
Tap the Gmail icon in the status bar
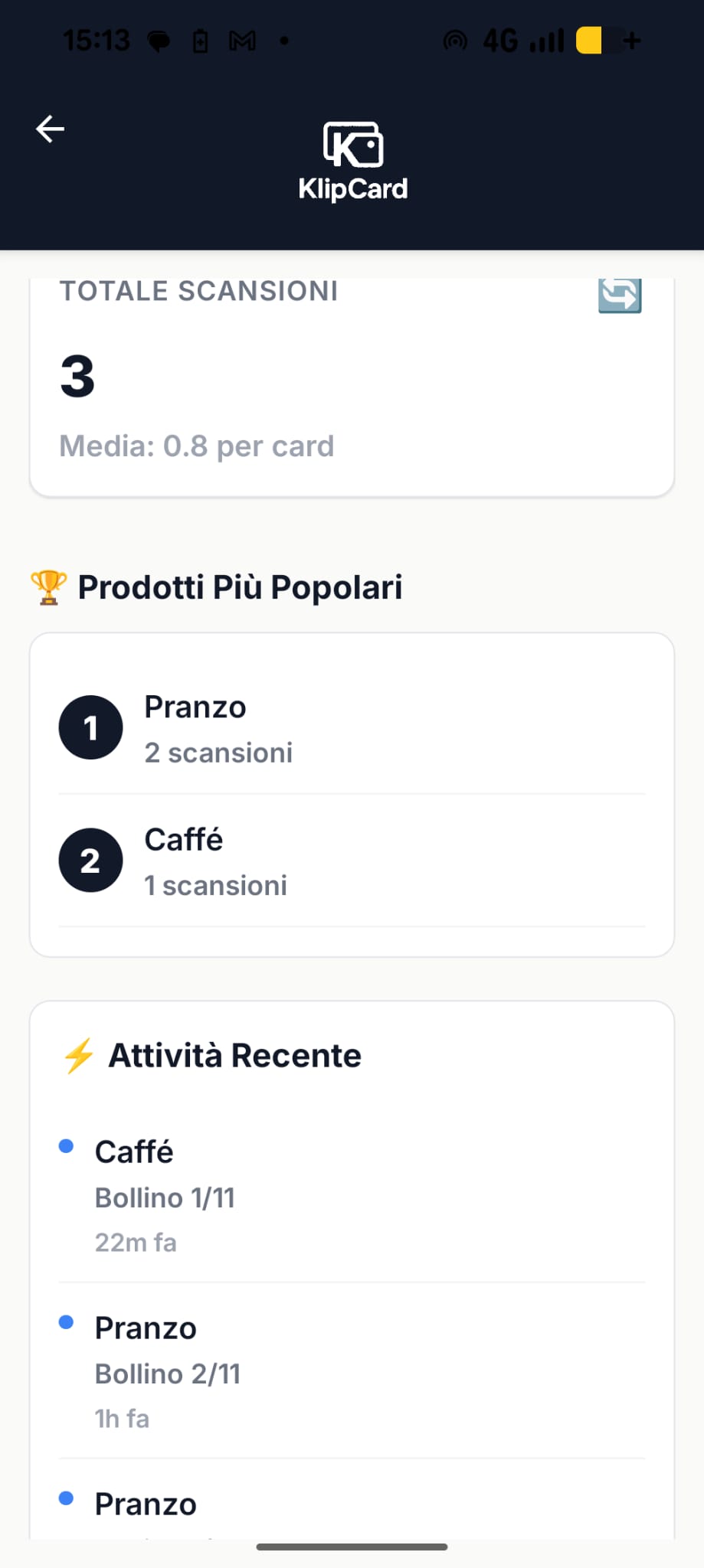point(243,40)
